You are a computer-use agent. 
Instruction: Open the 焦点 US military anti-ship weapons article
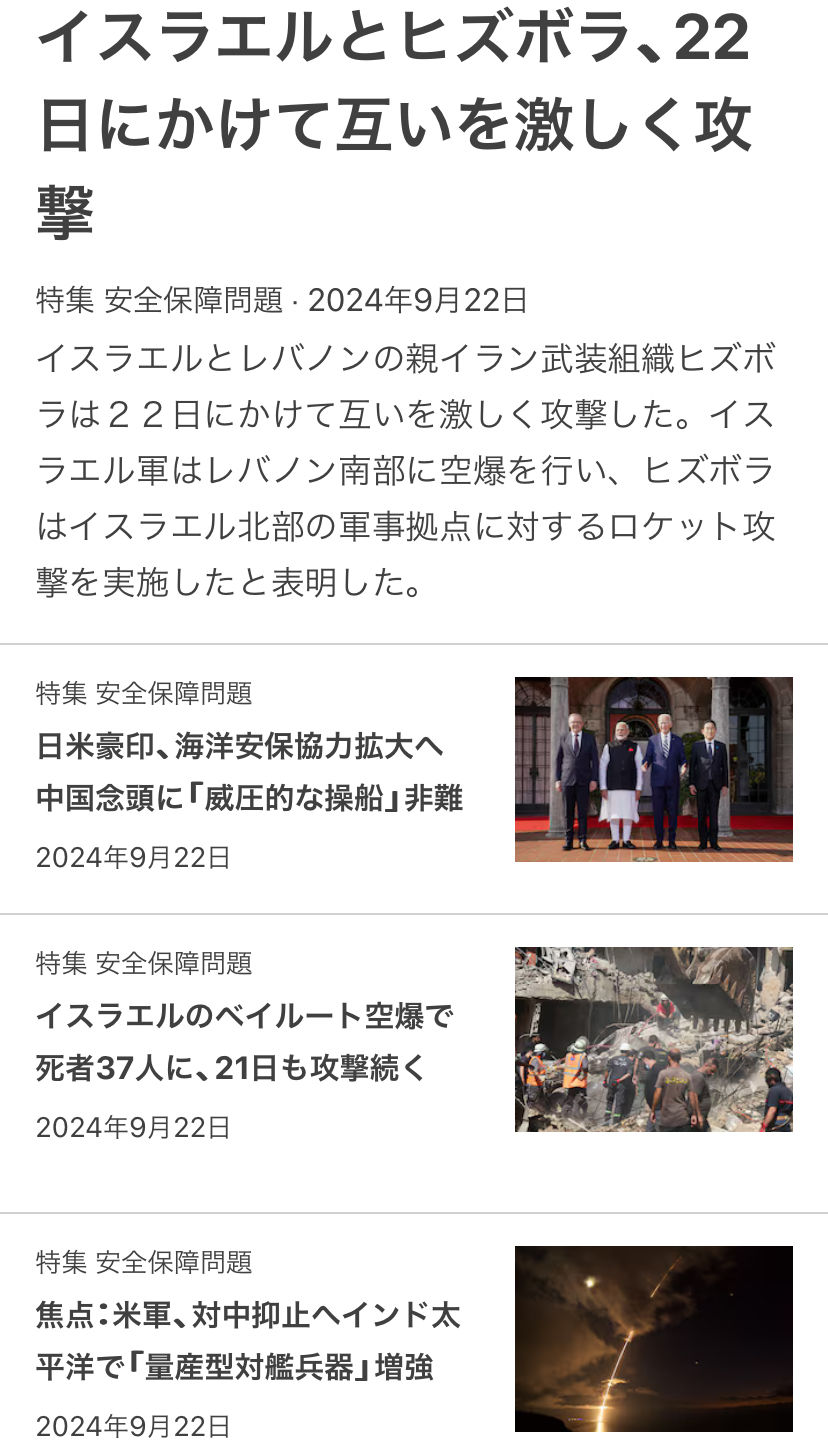(248, 1341)
